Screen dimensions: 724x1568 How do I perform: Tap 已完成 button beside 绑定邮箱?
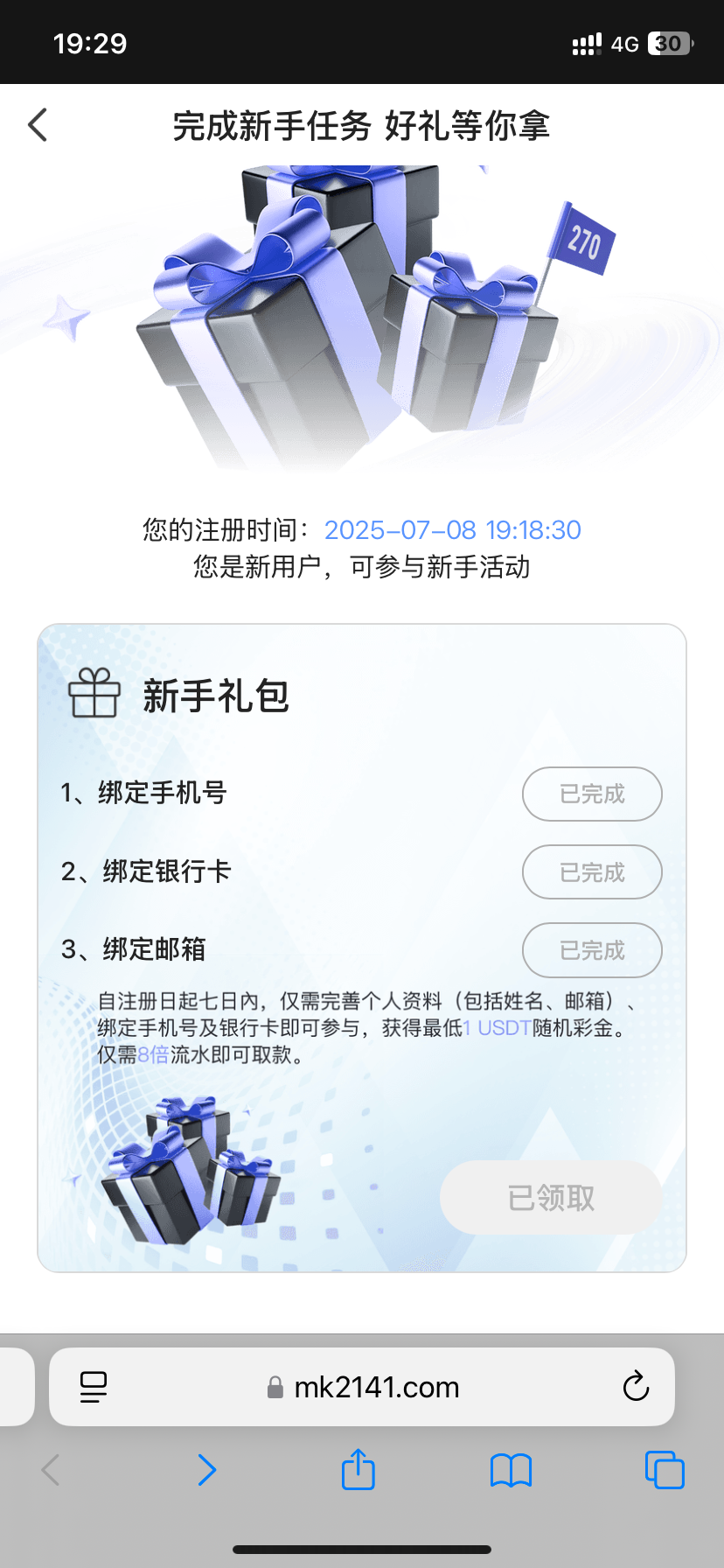pyautogui.click(x=592, y=950)
